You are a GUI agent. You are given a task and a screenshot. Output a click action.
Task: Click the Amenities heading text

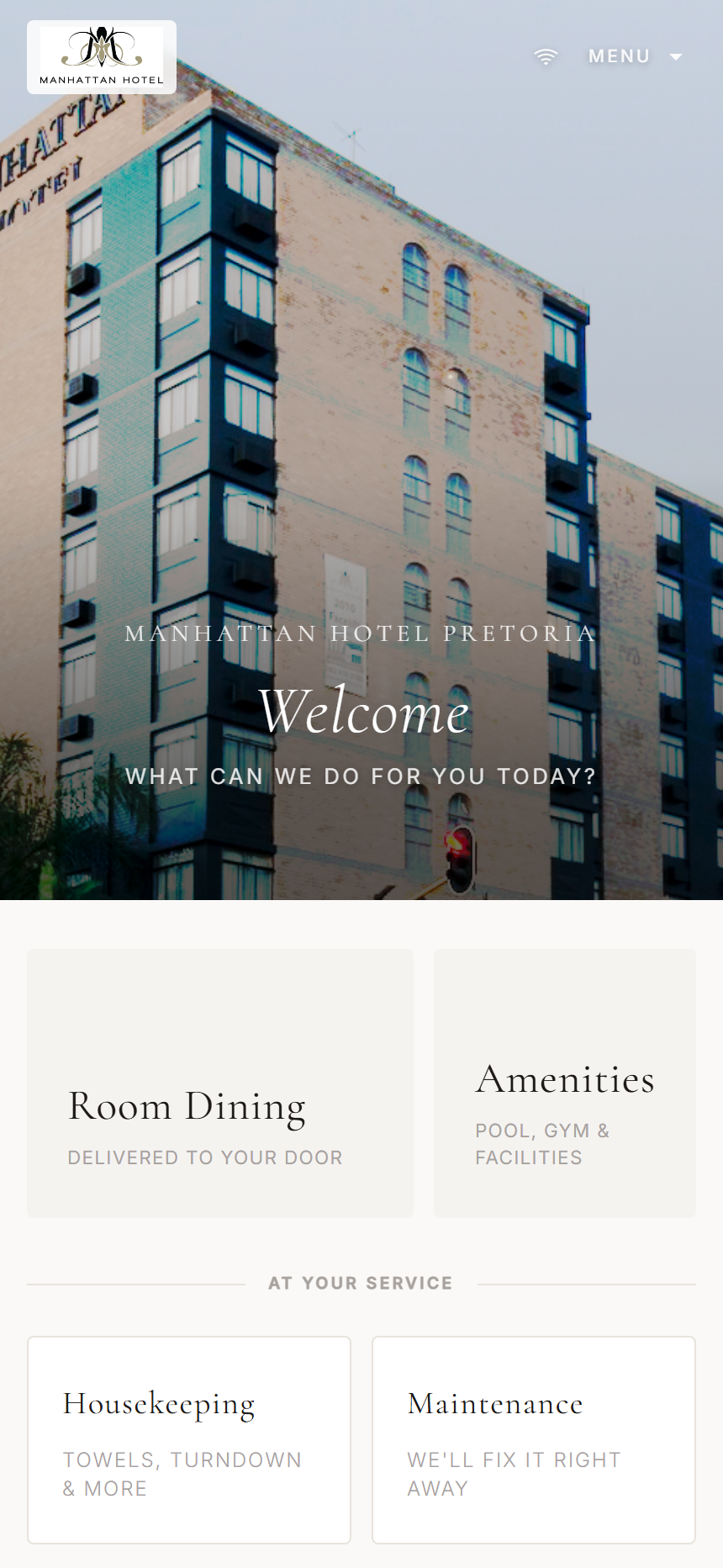pos(565,1079)
